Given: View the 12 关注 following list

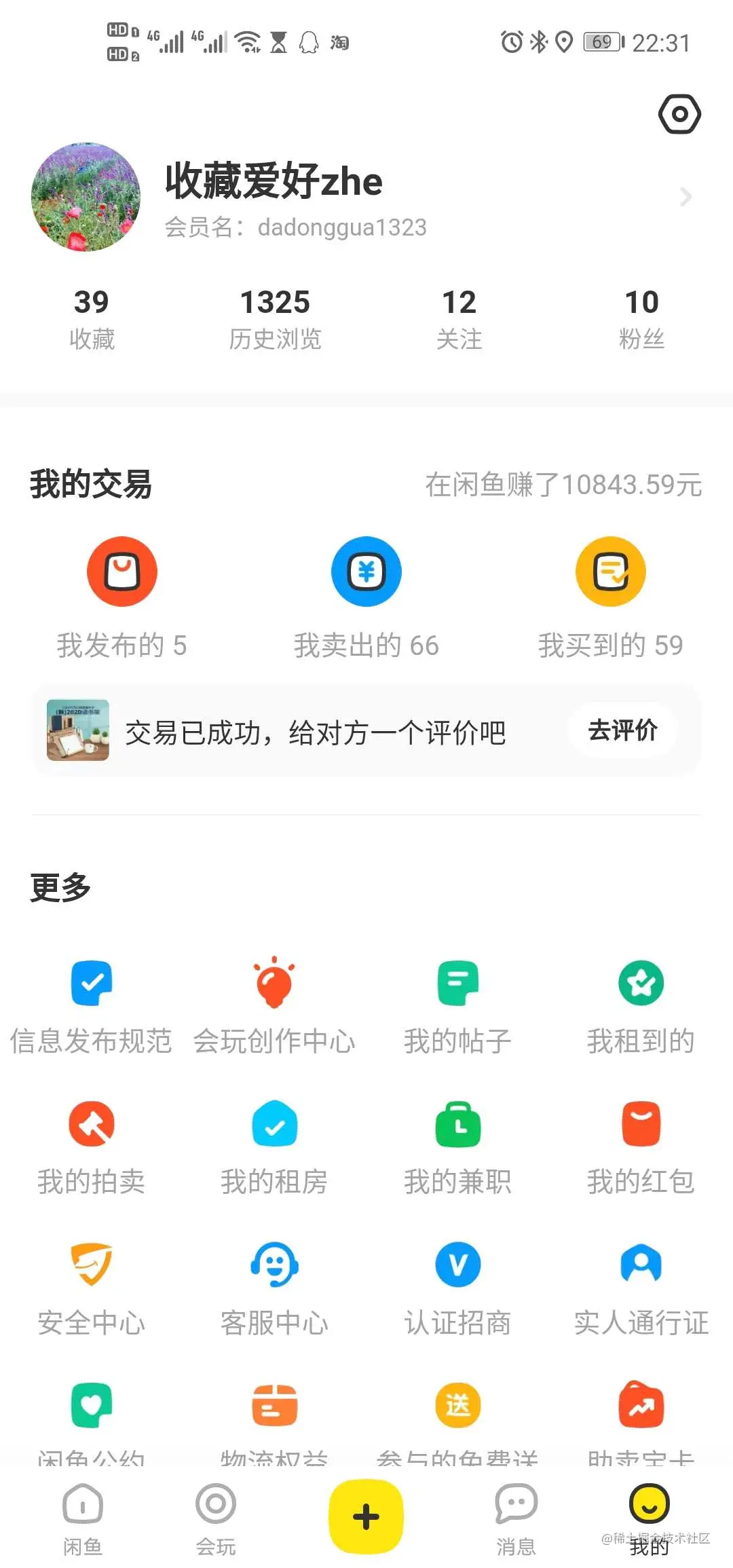Looking at the screenshot, I should pos(459,319).
